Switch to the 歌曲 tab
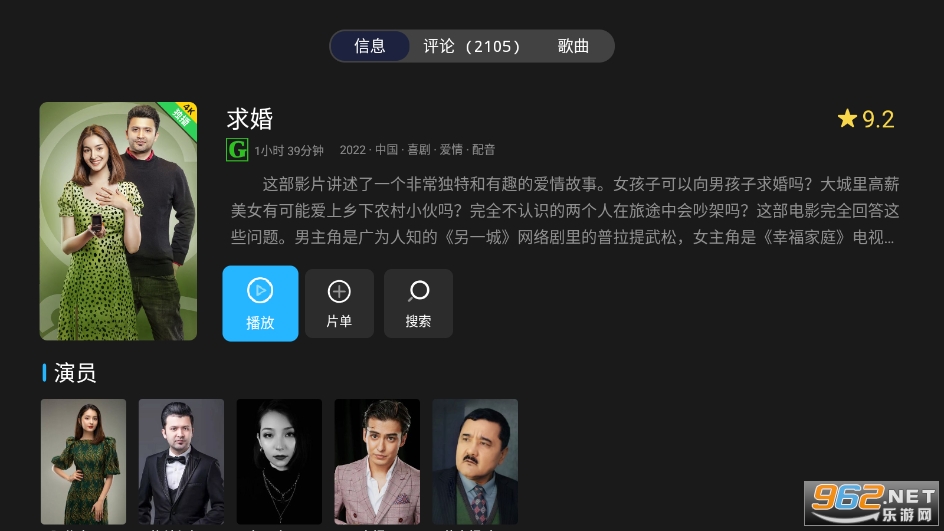 (x=573, y=46)
